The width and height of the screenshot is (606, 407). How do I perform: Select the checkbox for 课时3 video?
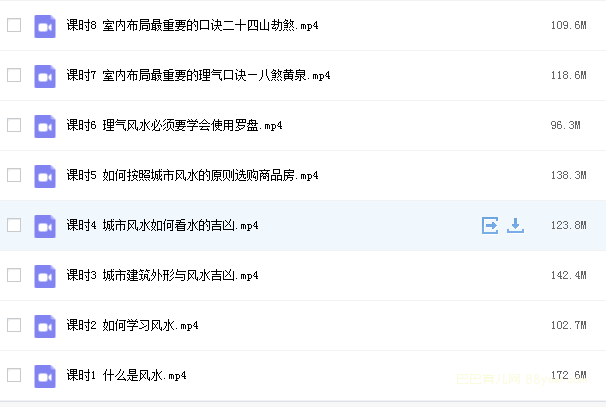(14, 275)
